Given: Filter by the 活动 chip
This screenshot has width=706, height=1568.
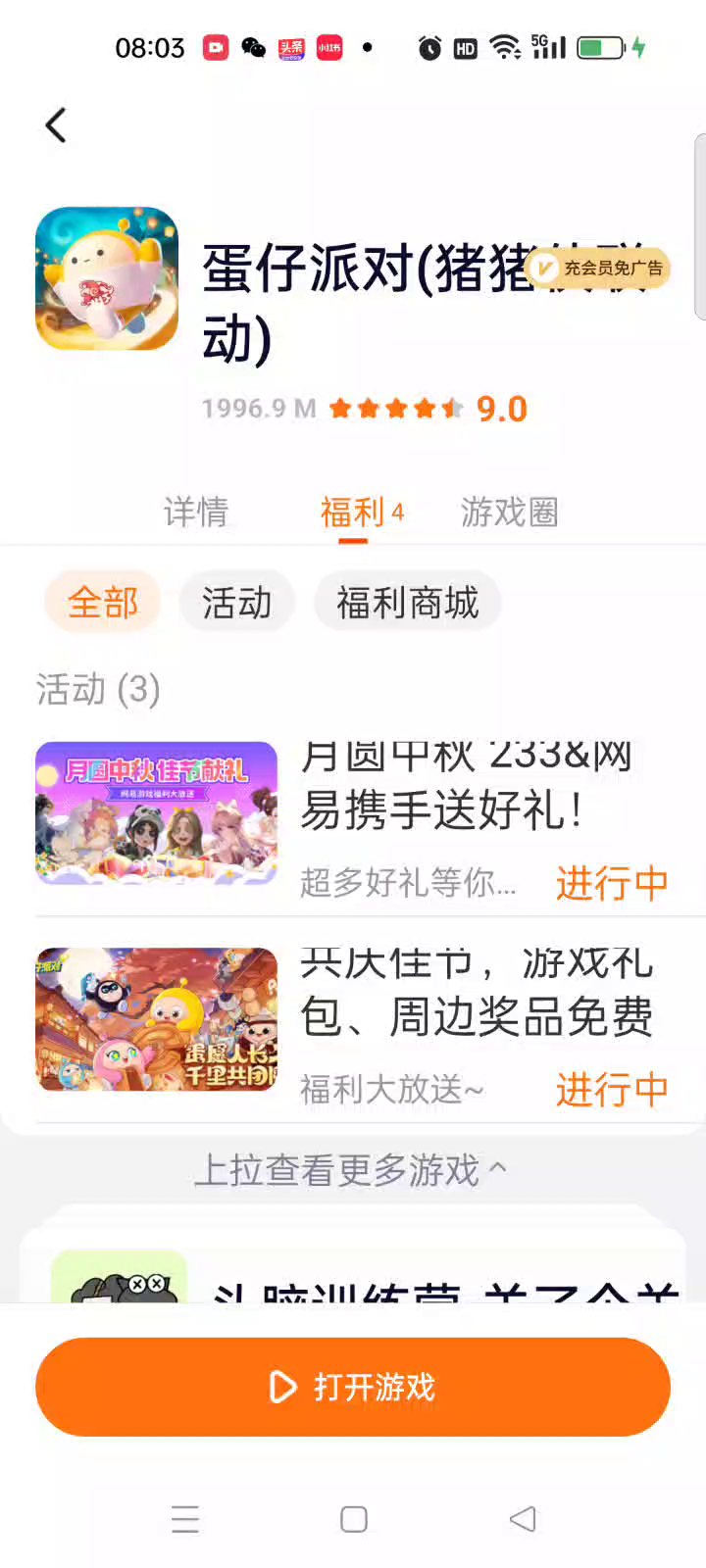Looking at the screenshot, I should click(x=236, y=602).
